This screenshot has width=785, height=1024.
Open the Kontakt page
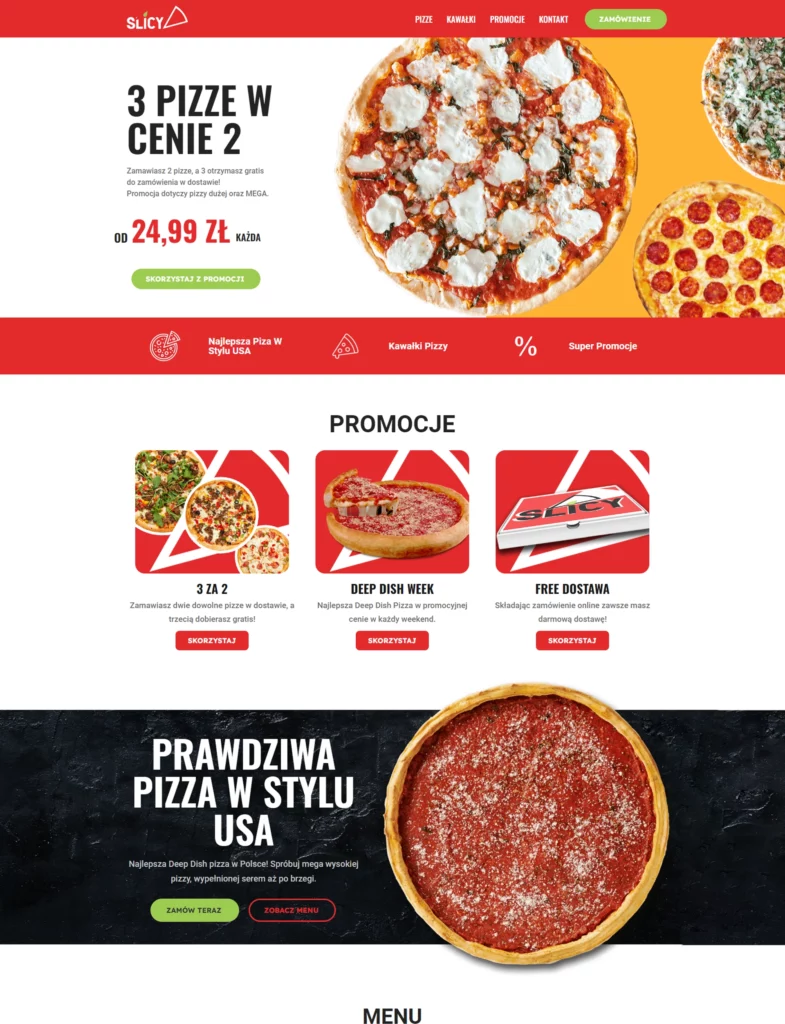[553, 19]
